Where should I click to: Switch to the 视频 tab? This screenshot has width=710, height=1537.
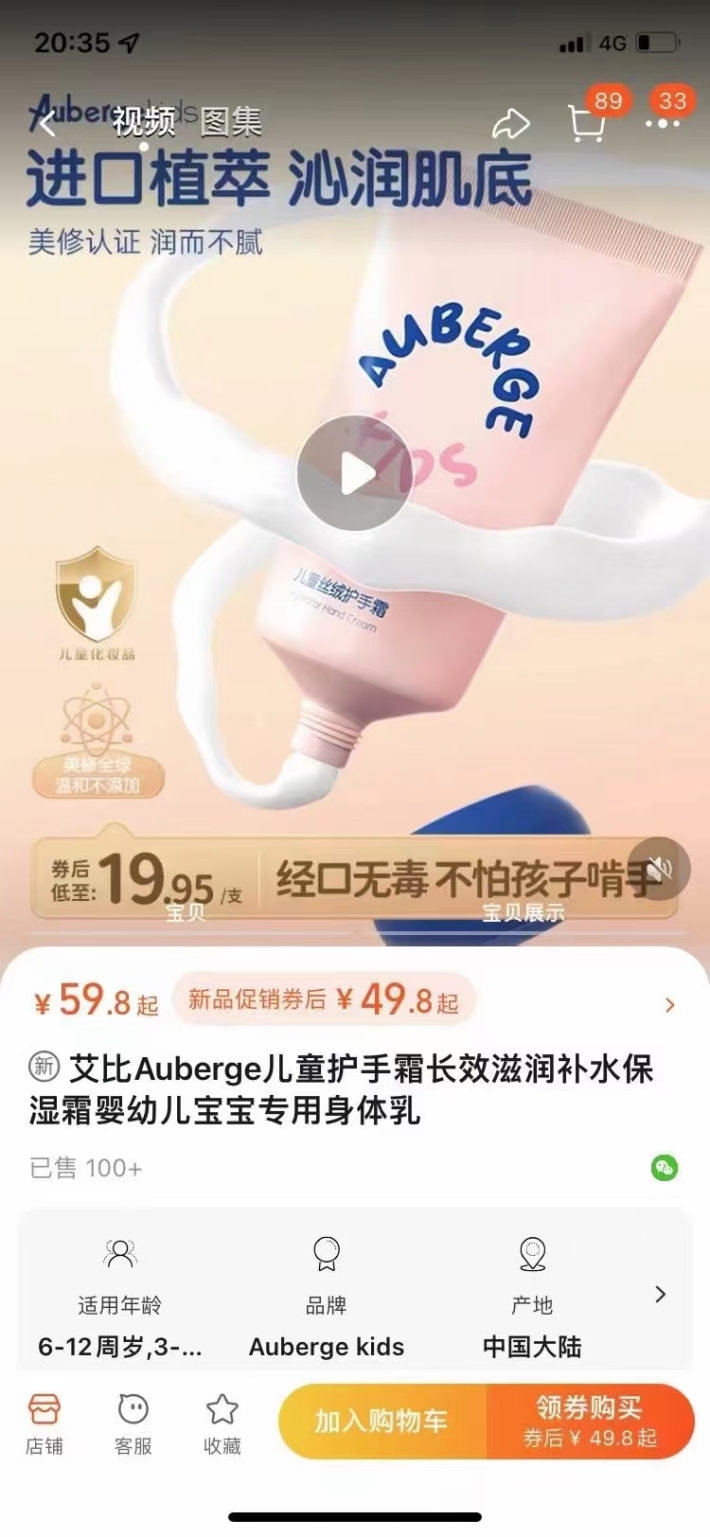[144, 122]
